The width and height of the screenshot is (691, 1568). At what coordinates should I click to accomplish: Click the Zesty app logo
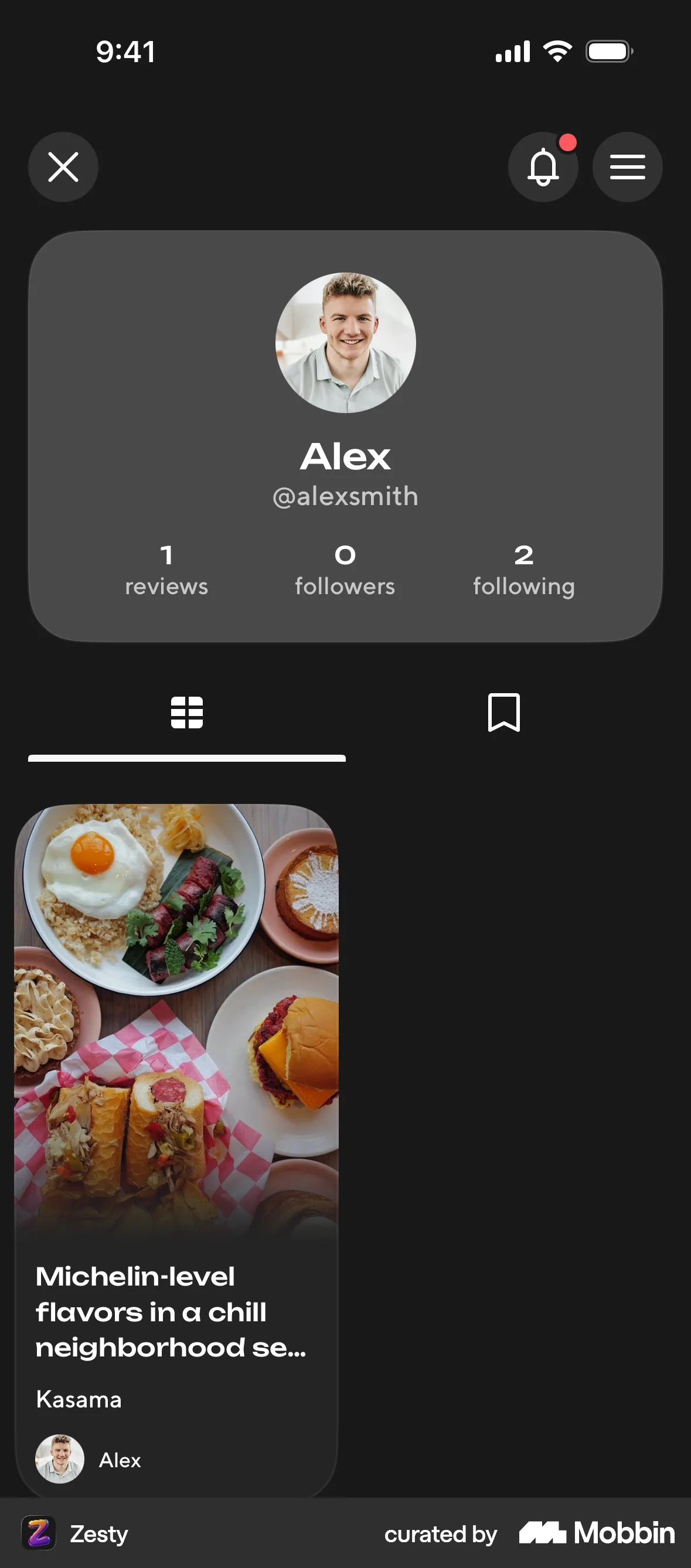pyautogui.click(x=38, y=1534)
